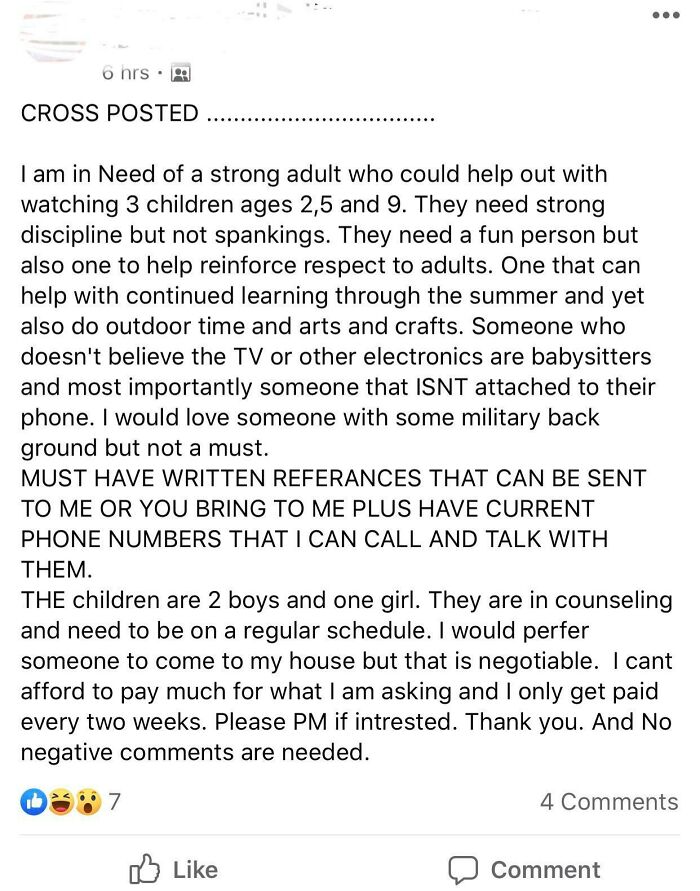View the 4 comments
Image resolution: width=700 pixels, height=891 pixels.
click(608, 801)
